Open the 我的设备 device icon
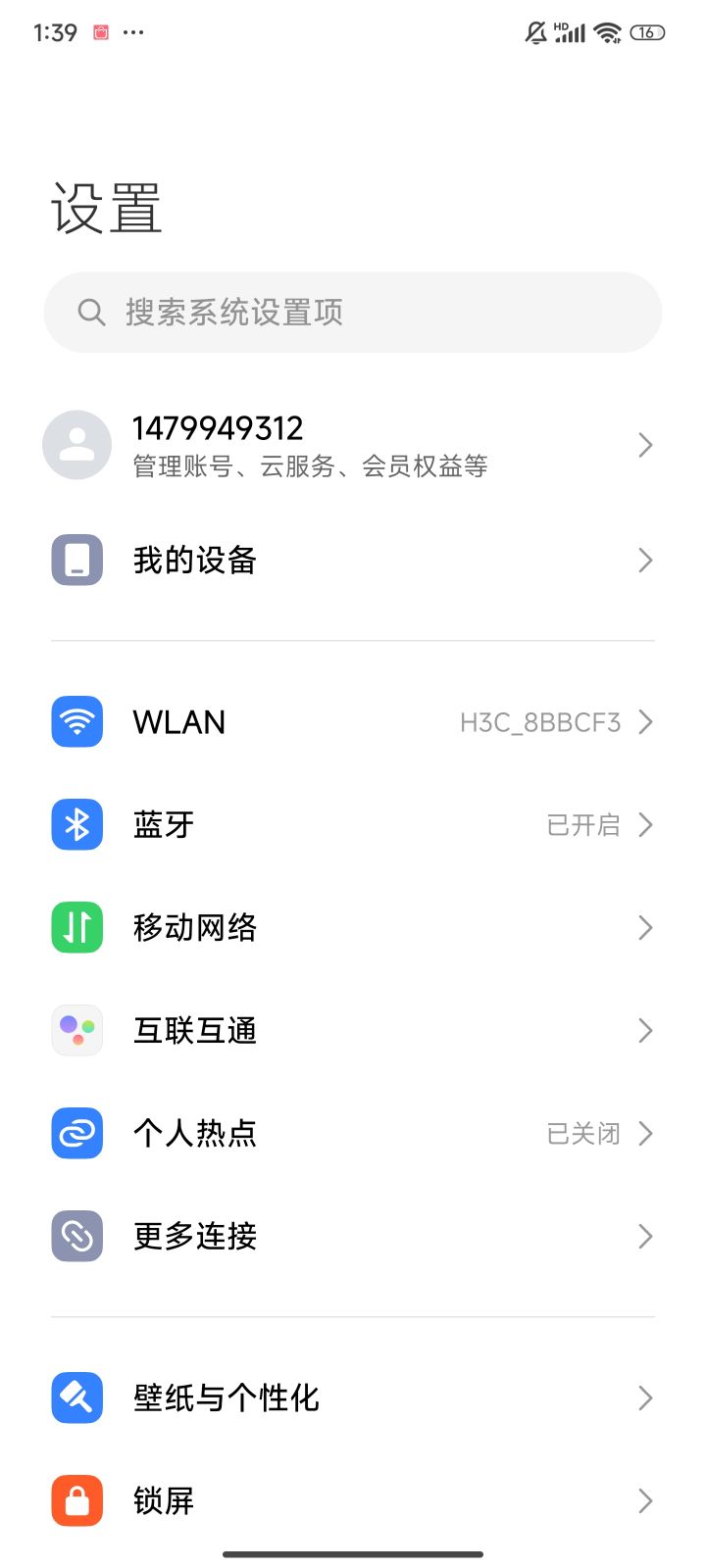Viewport: 706px width, 1568px height. coord(76,560)
